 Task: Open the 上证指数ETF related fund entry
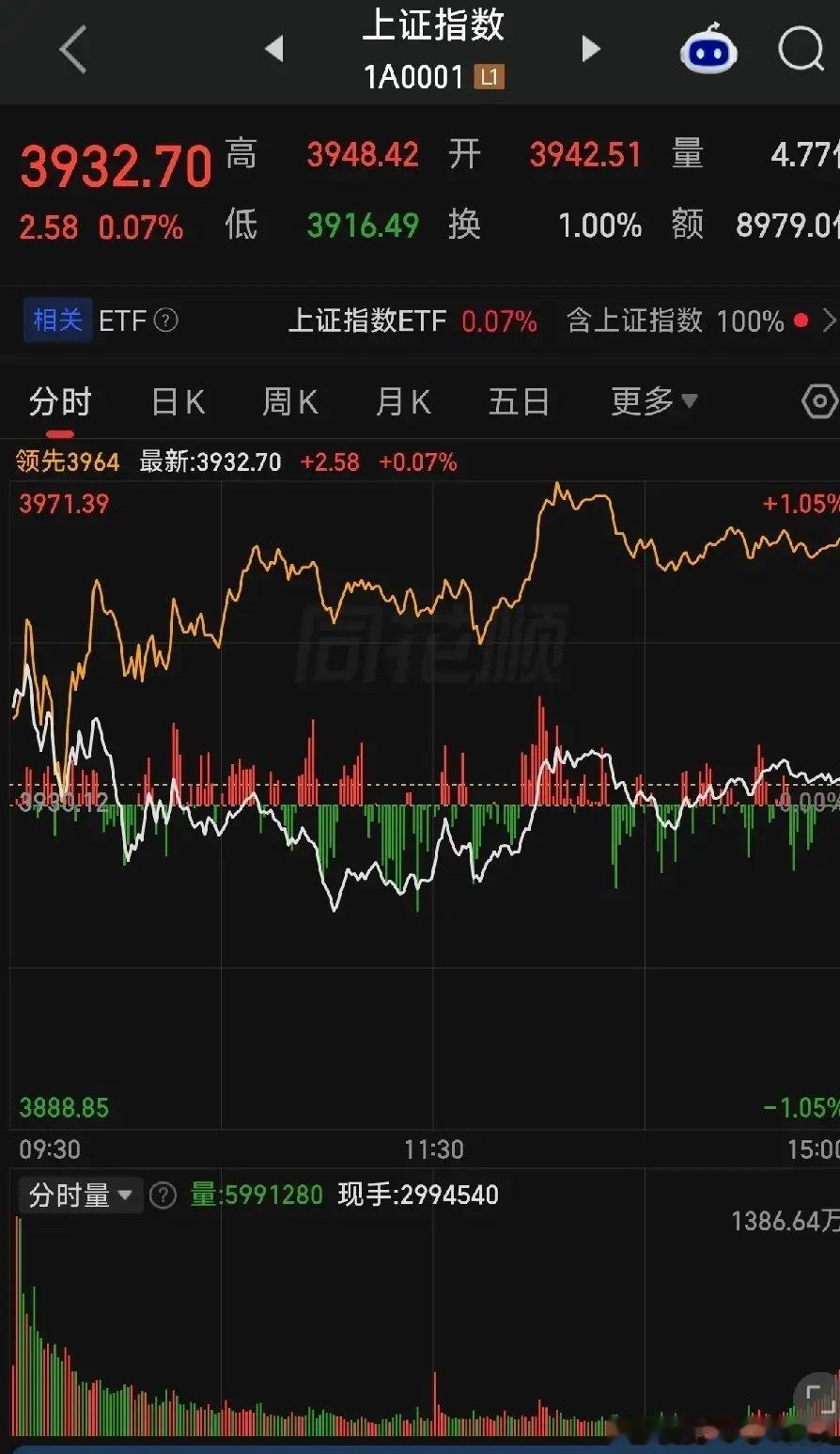412,321
